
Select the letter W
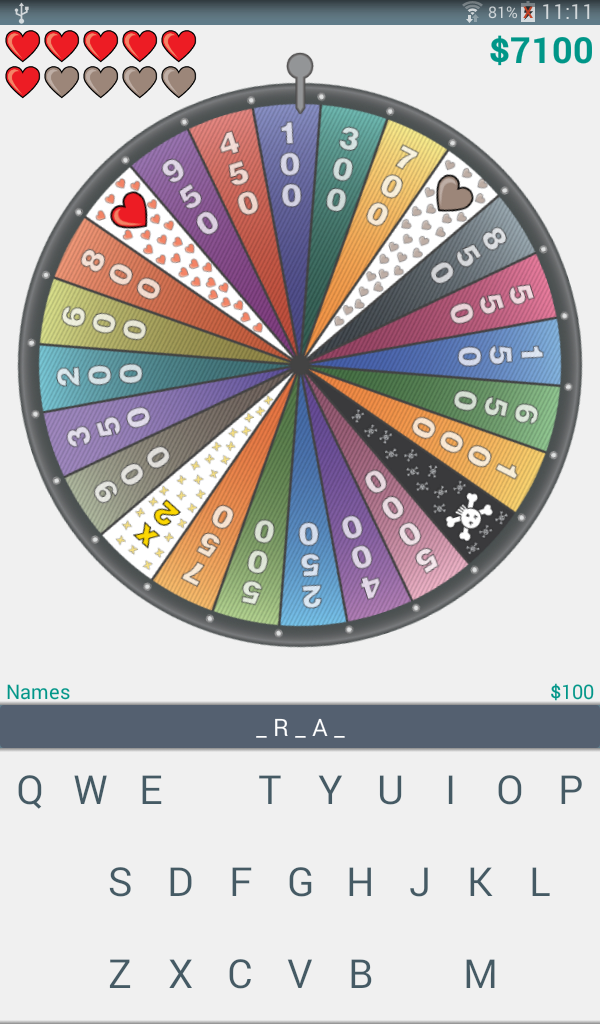click(91, 790)
